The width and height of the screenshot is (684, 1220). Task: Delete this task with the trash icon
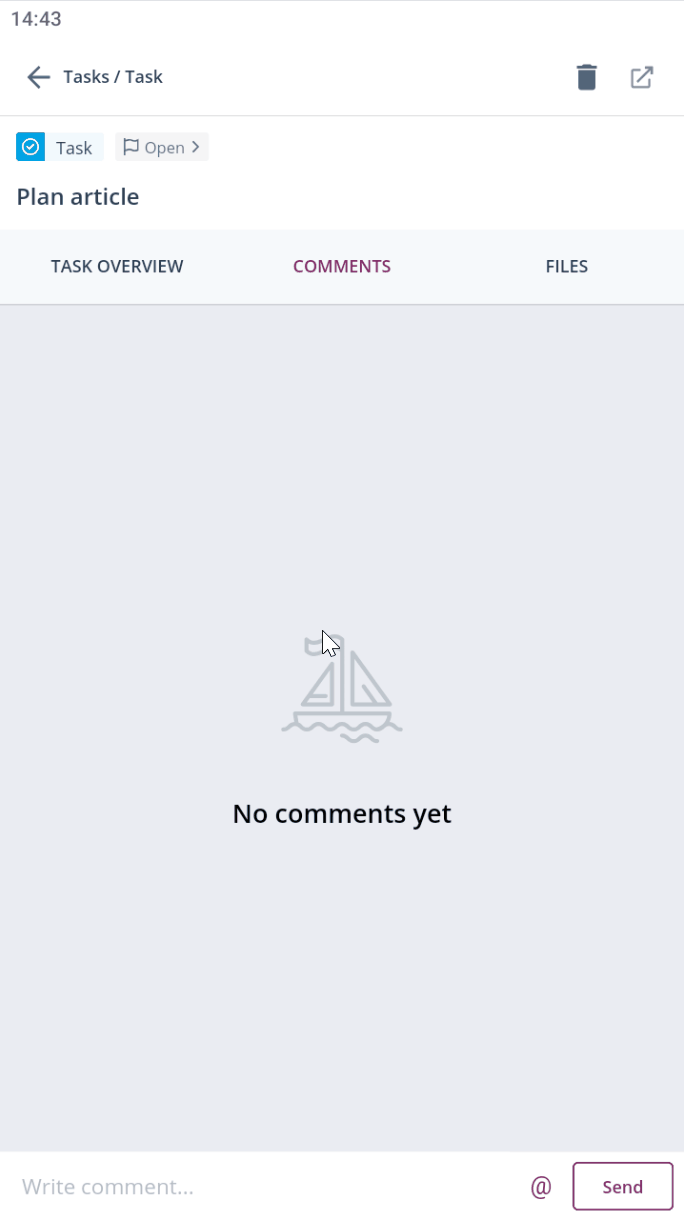pyautogui.click(x=587, y=77)
